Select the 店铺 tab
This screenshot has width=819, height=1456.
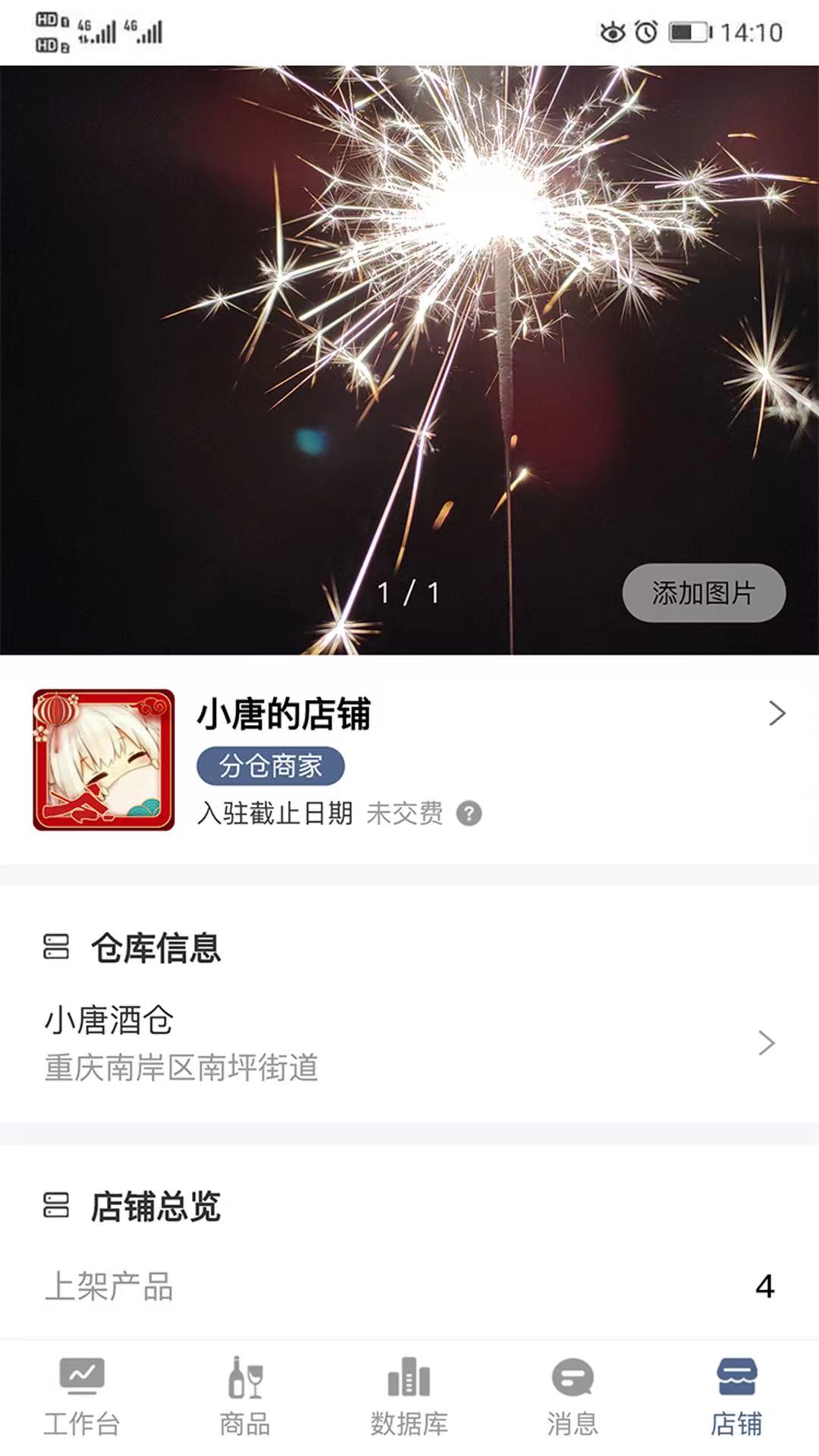[x=736, y=1398]
